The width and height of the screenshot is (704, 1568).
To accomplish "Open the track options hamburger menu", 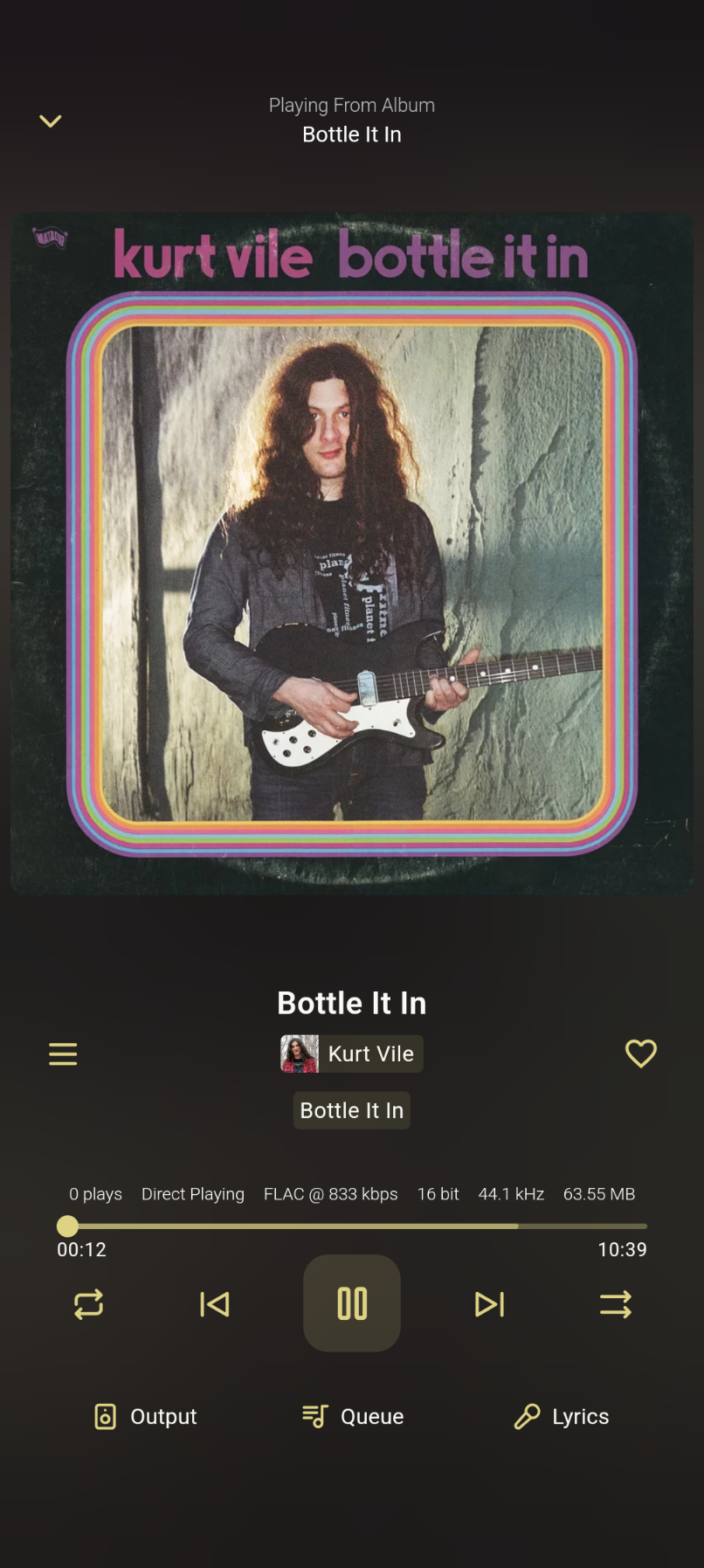I will coord(63,1053).
